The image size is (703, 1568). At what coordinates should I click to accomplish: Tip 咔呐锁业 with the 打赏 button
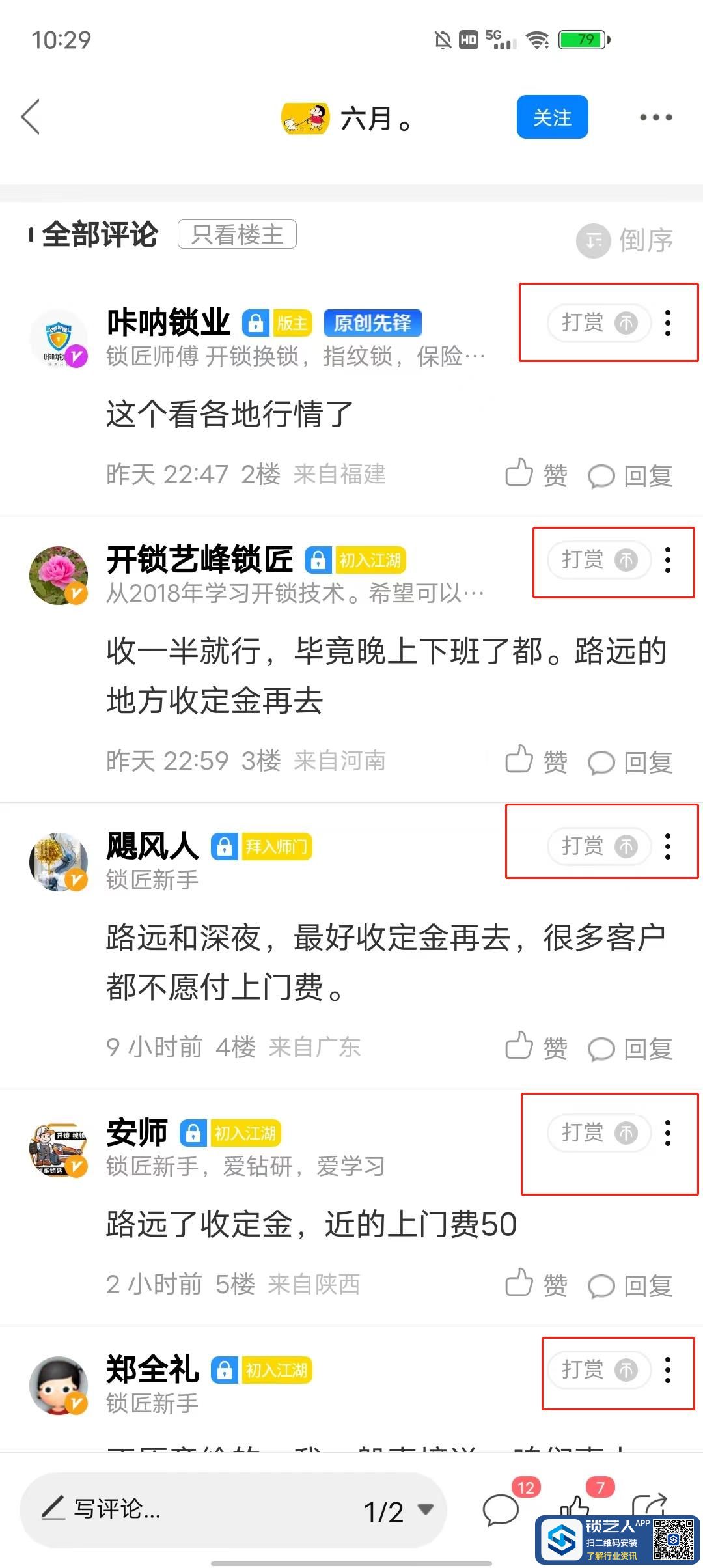pyautogui.click(x=598, y=323)
